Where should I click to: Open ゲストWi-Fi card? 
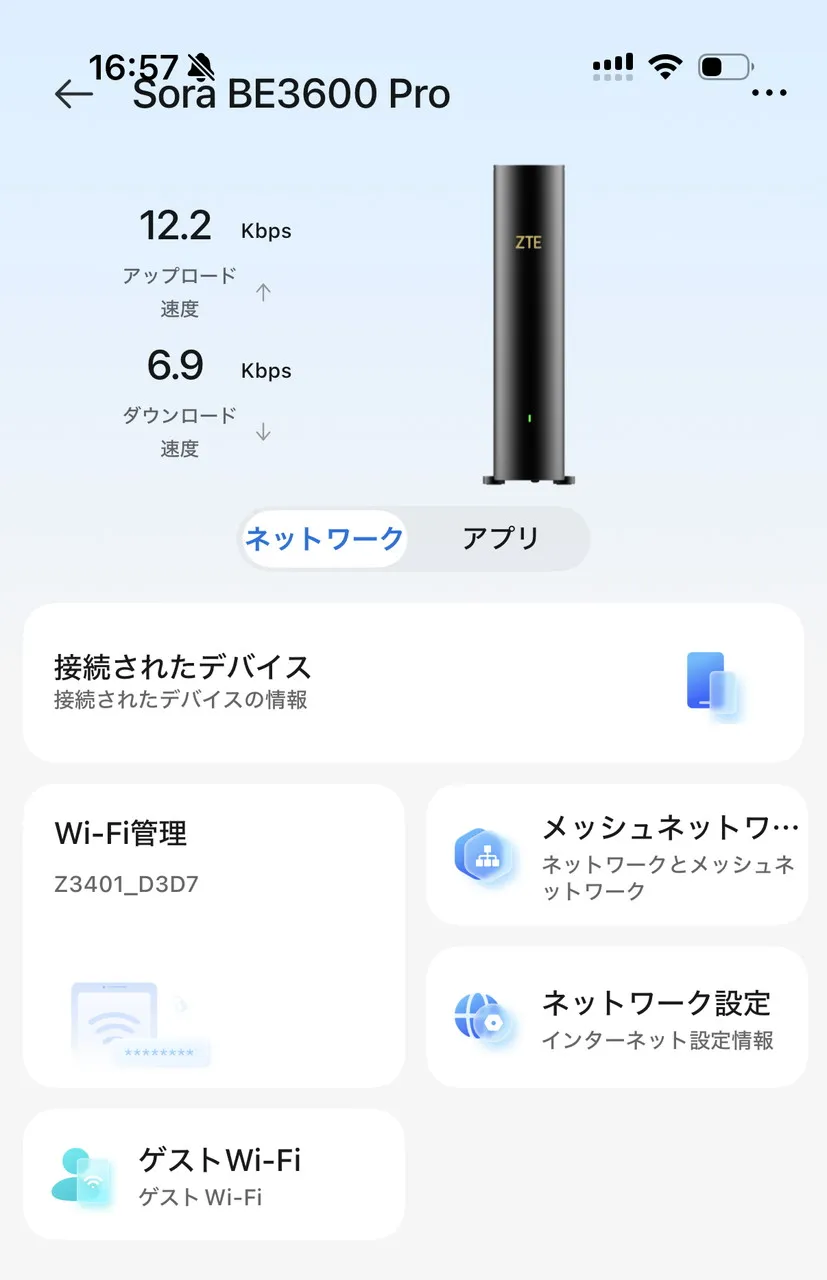click(x=213, y=1174)
